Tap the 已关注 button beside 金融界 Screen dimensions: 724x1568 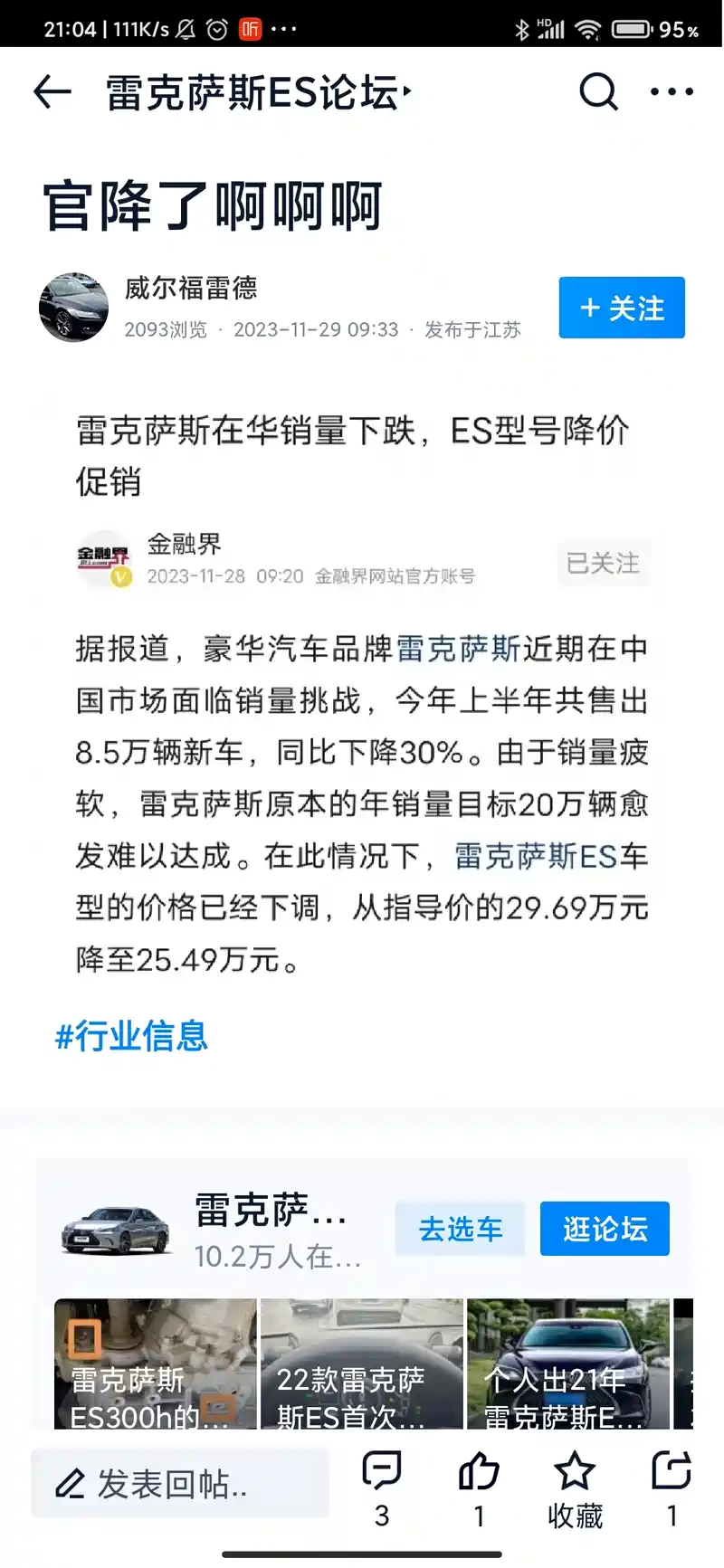tap(603, 563)
